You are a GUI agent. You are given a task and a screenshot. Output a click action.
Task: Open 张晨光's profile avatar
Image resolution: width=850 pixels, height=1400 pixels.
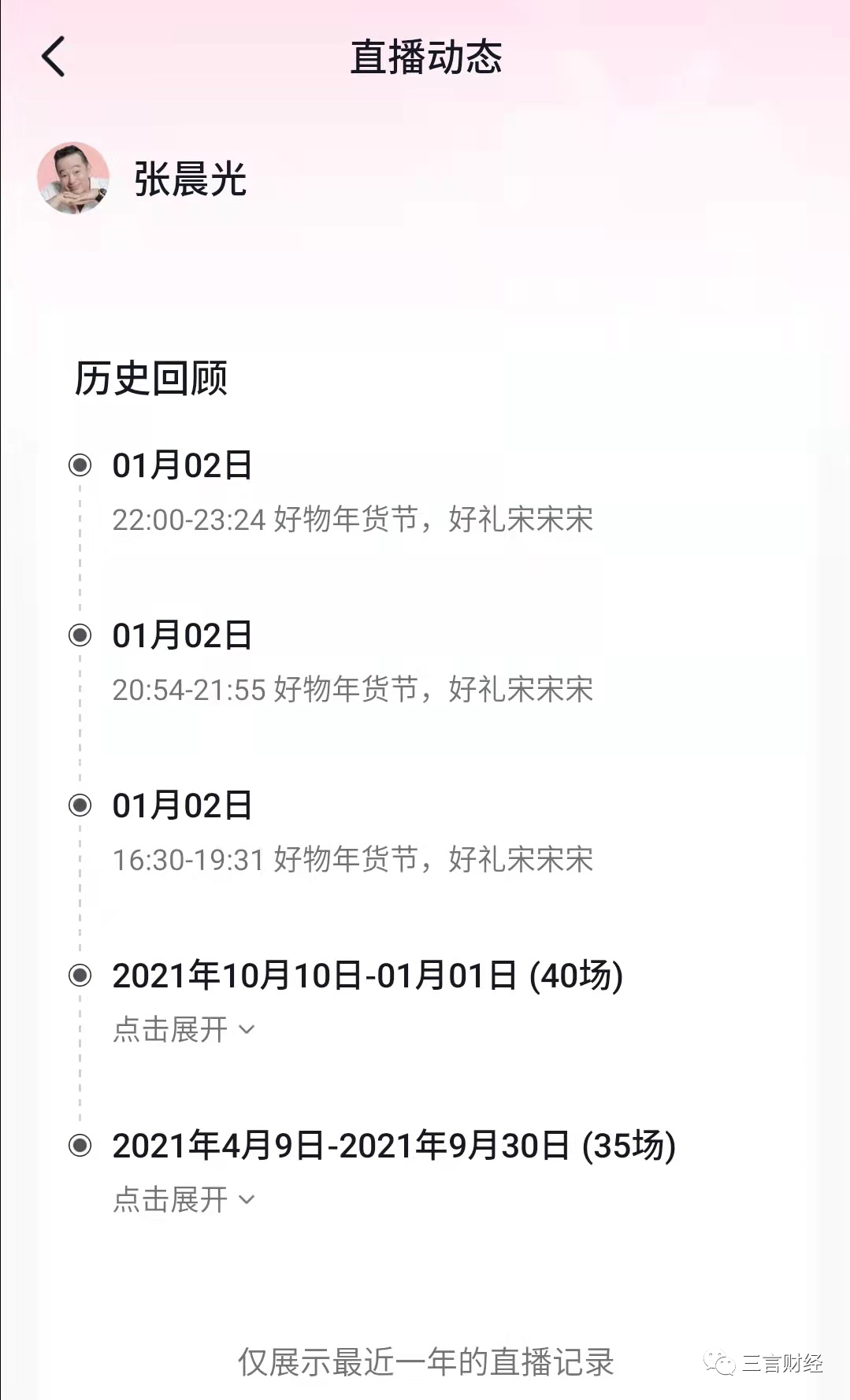click(73, 180)
